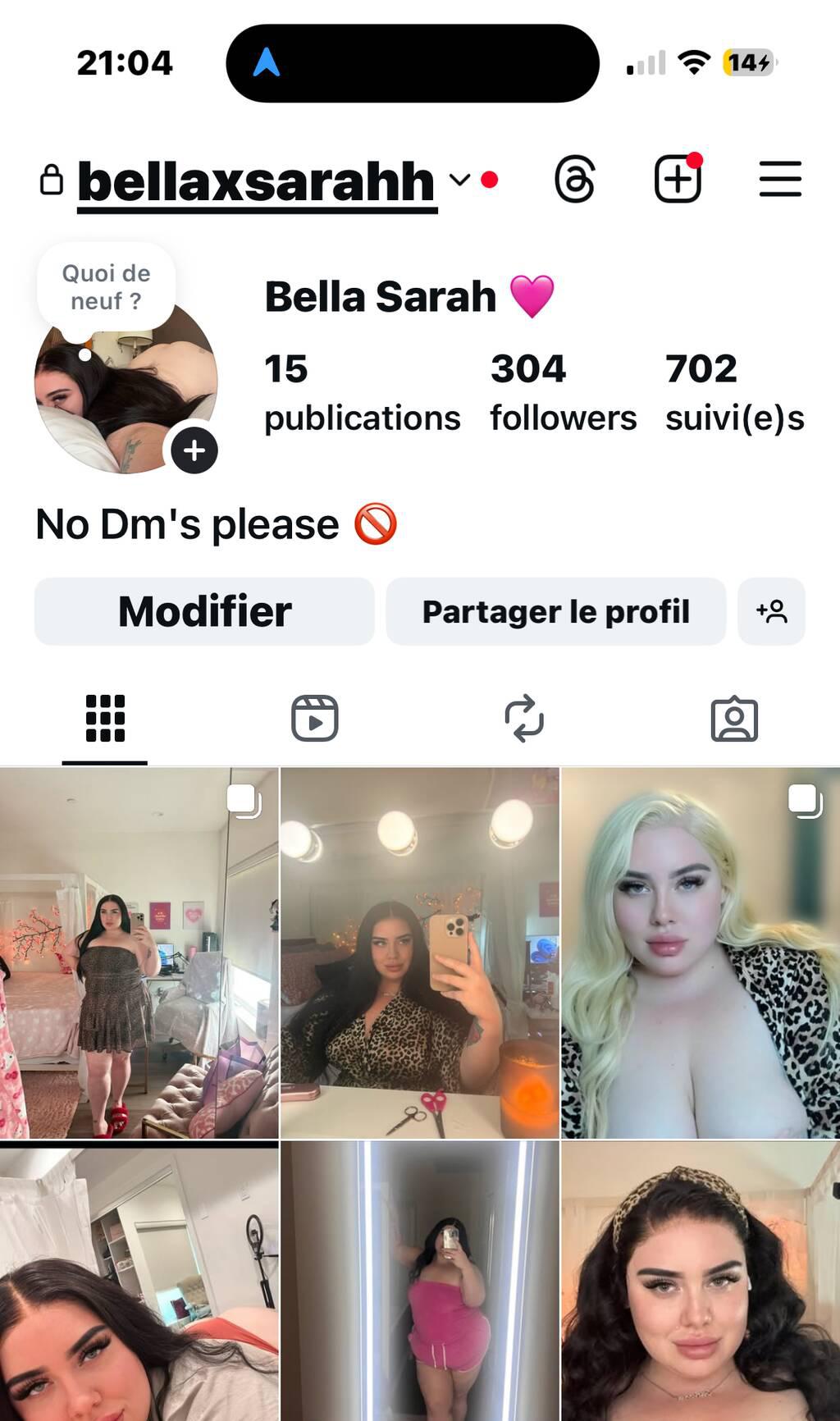View the 702 suivi(e)s list

point(734,392)
